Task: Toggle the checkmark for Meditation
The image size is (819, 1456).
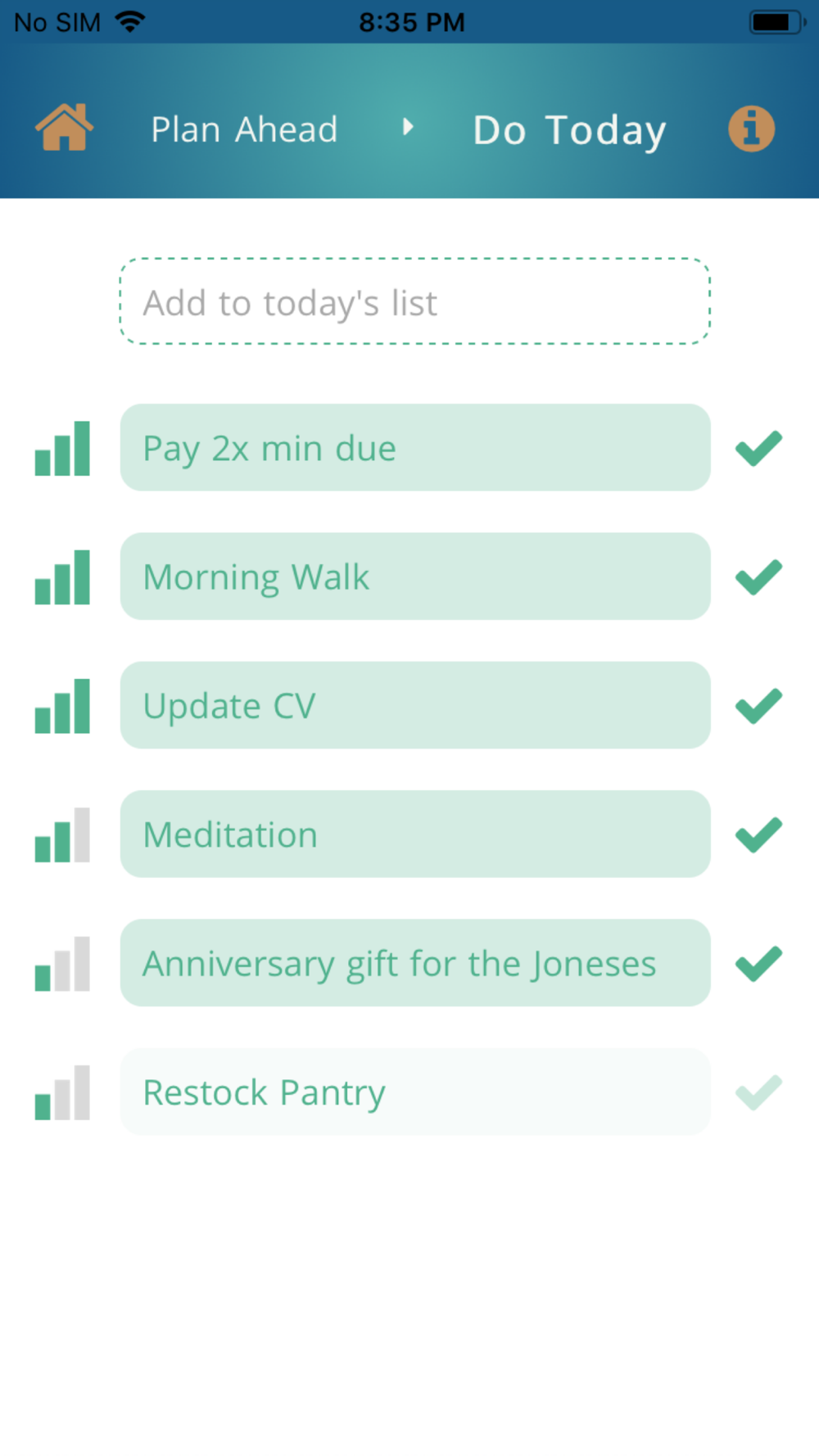Action: coord(758,834)
